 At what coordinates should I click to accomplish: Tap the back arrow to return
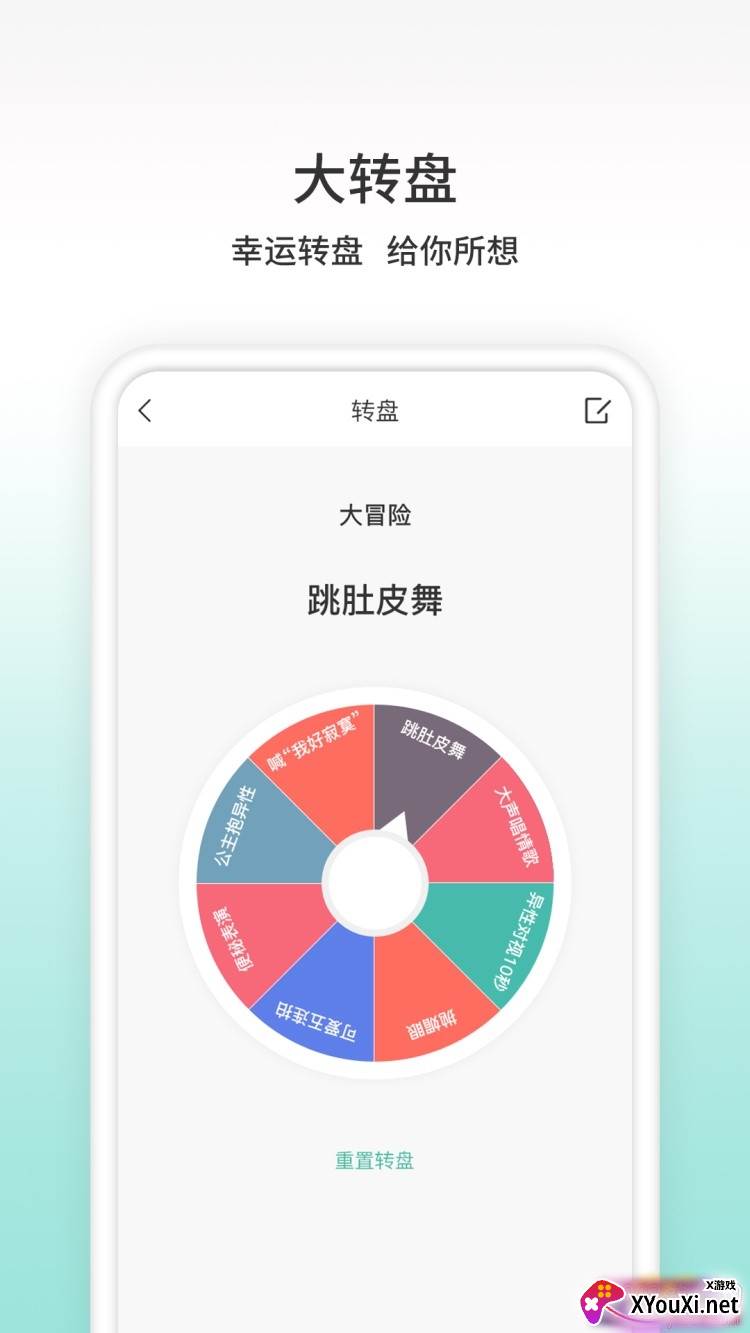145,411
